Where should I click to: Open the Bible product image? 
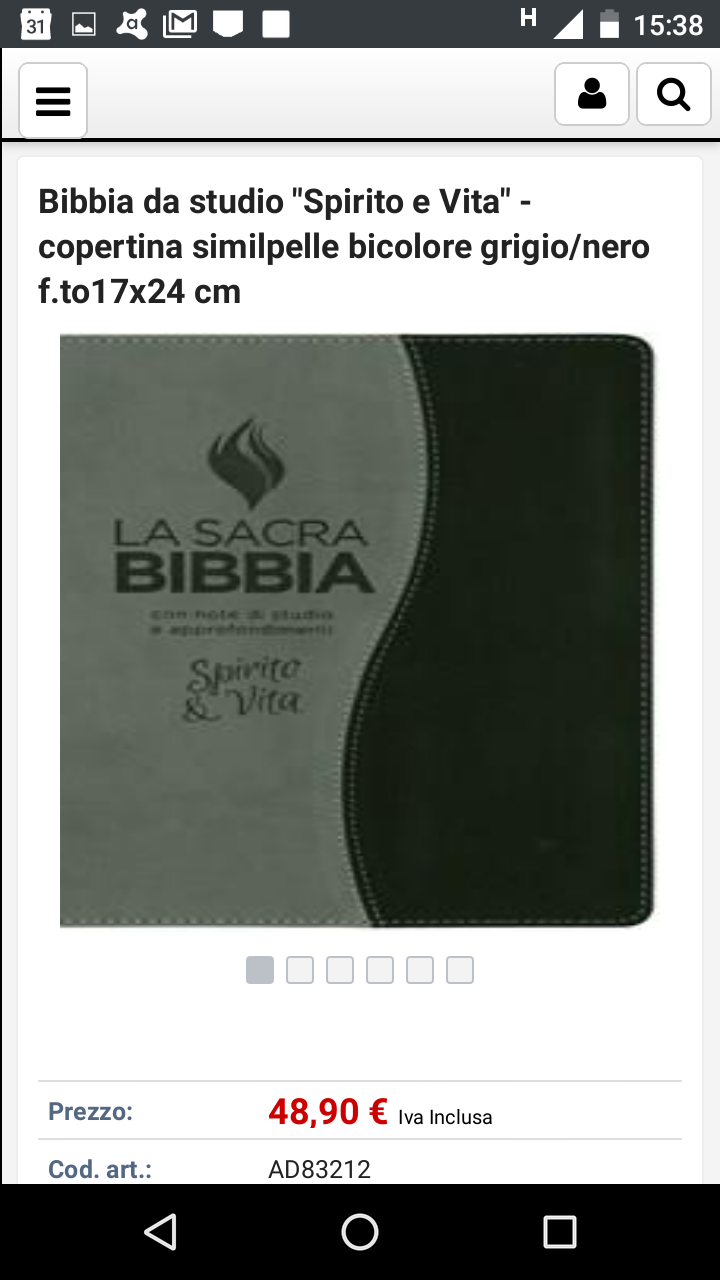click(x=358, y=630)
